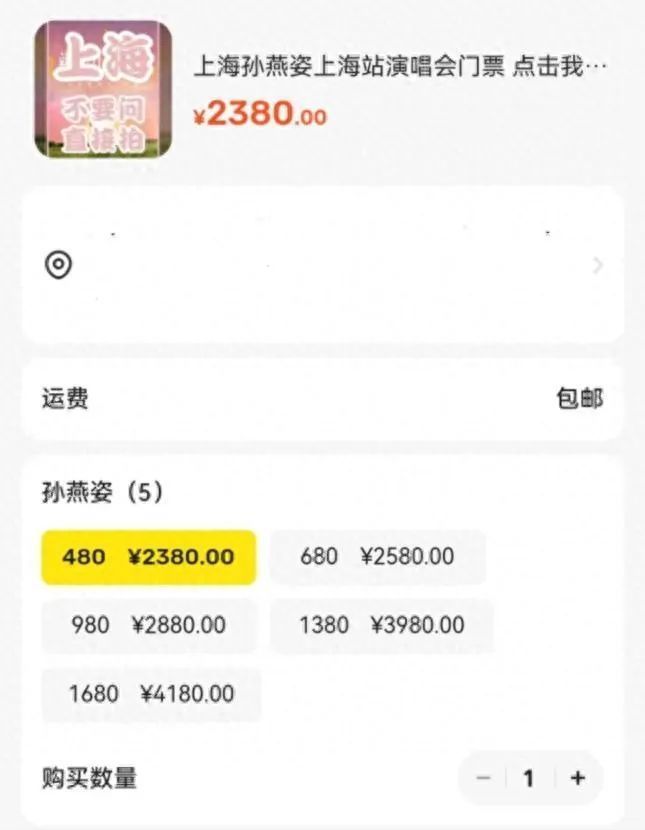Open the Shanghai ticket product thumbnail
The height and width of the screenshot is (830, 645).
pyautogui.click(x=103, y=90)
